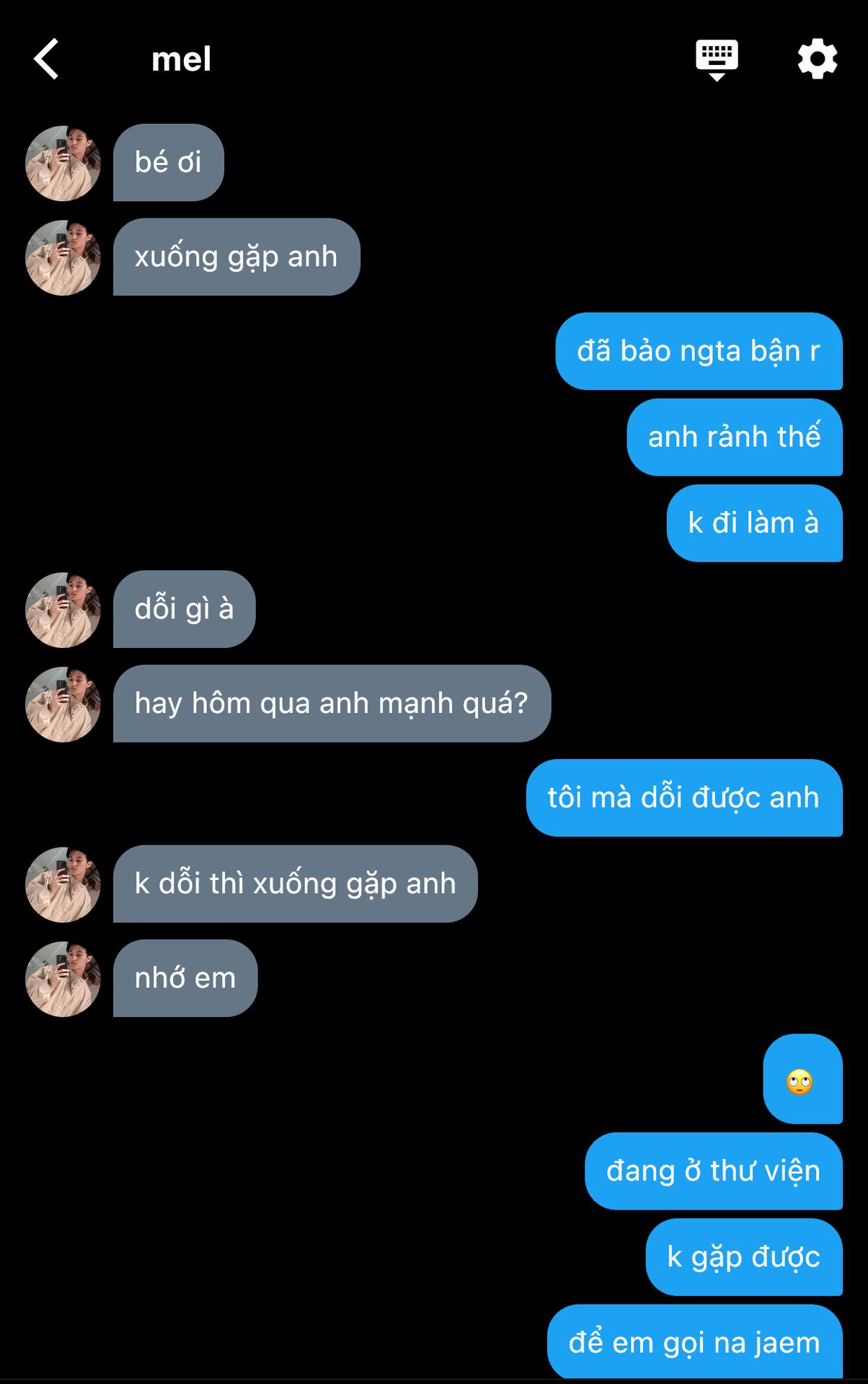This screenshot has height=1384, width=868.
Task: Open chat settings gear
Action: [817, 59]
